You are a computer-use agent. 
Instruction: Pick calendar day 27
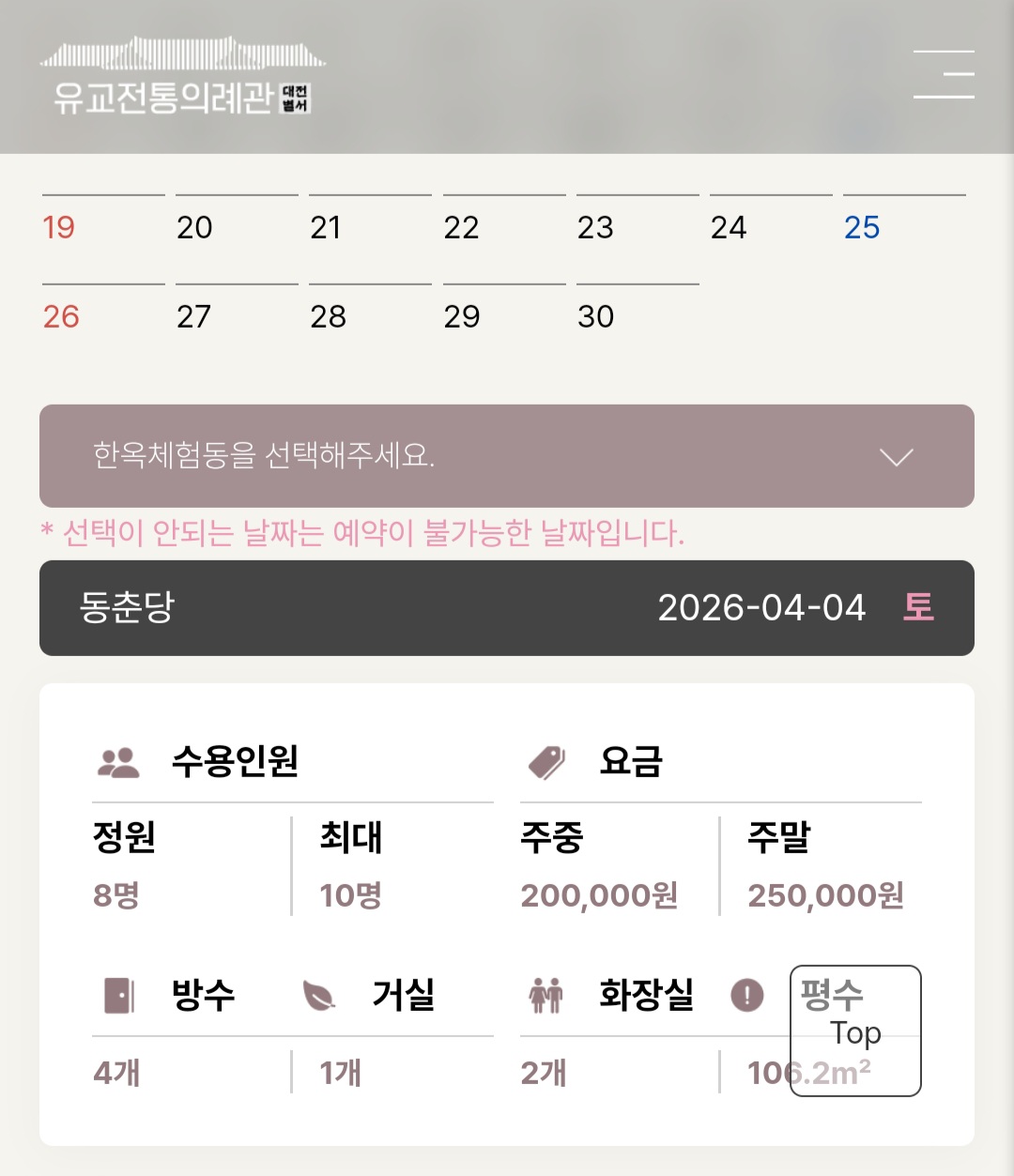click(194, 316)
